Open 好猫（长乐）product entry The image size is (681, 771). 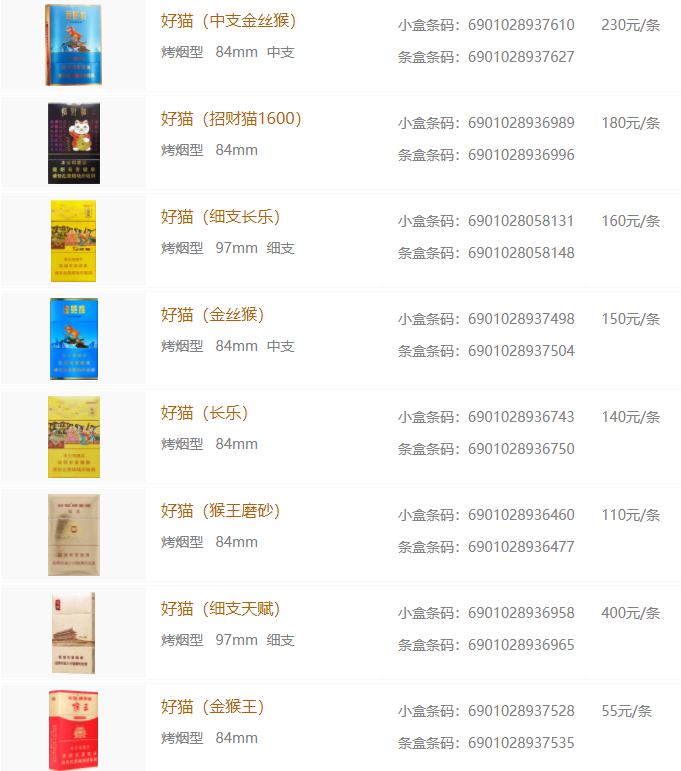coord(204,413)
